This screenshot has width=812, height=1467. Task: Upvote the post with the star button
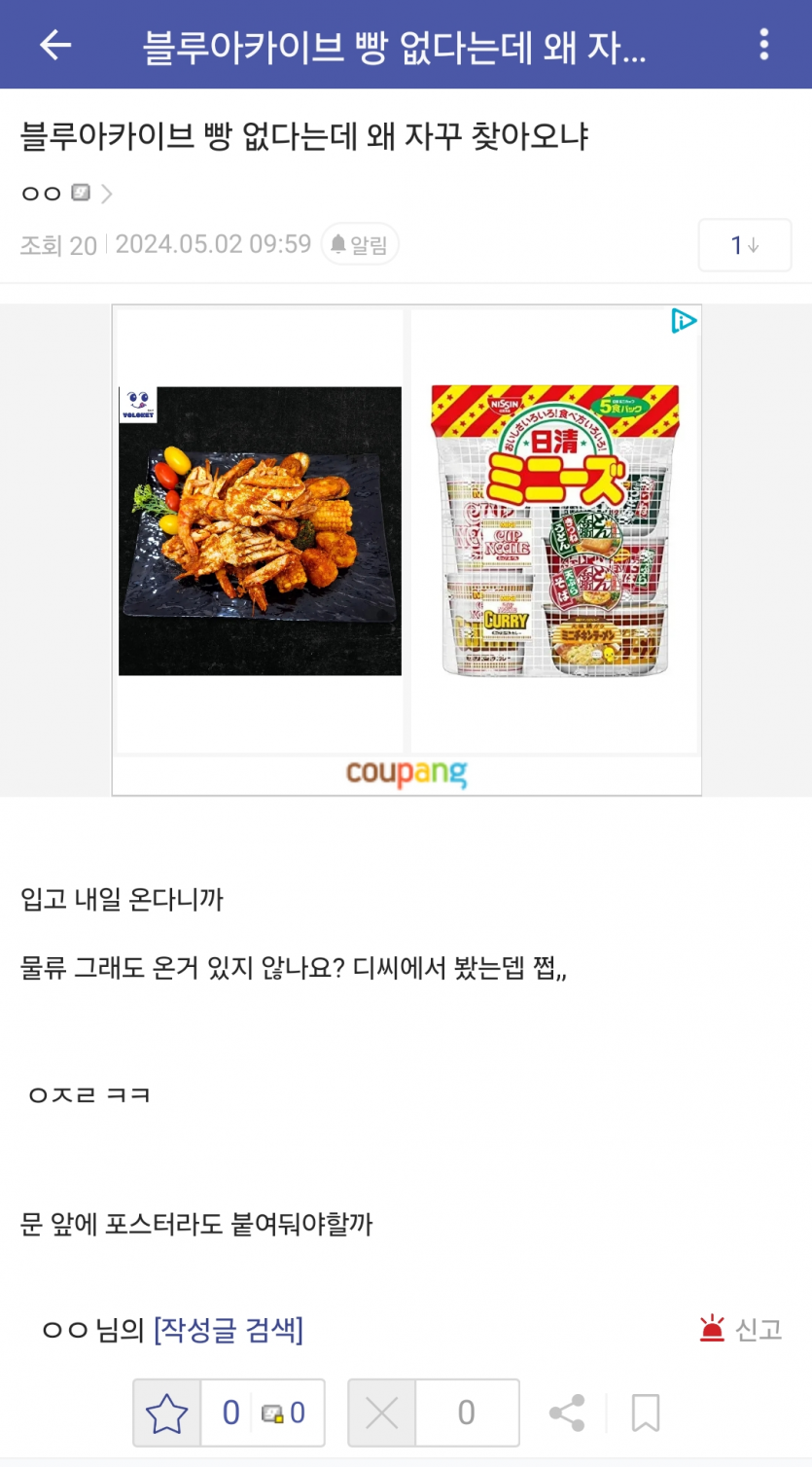pos(167,1413)
